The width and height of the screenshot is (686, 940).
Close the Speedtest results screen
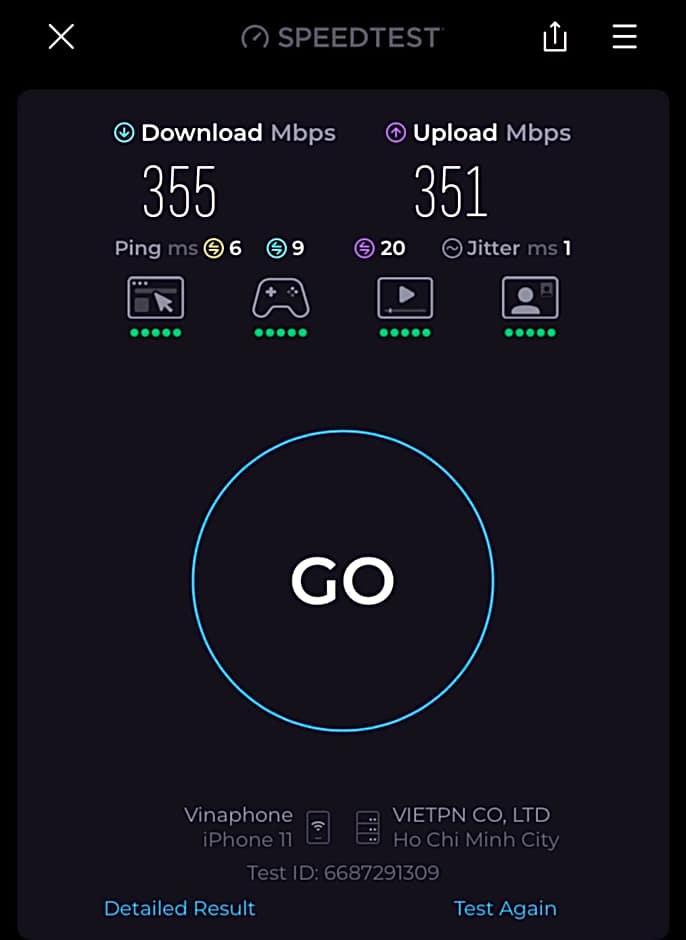[x=61, y=38]
